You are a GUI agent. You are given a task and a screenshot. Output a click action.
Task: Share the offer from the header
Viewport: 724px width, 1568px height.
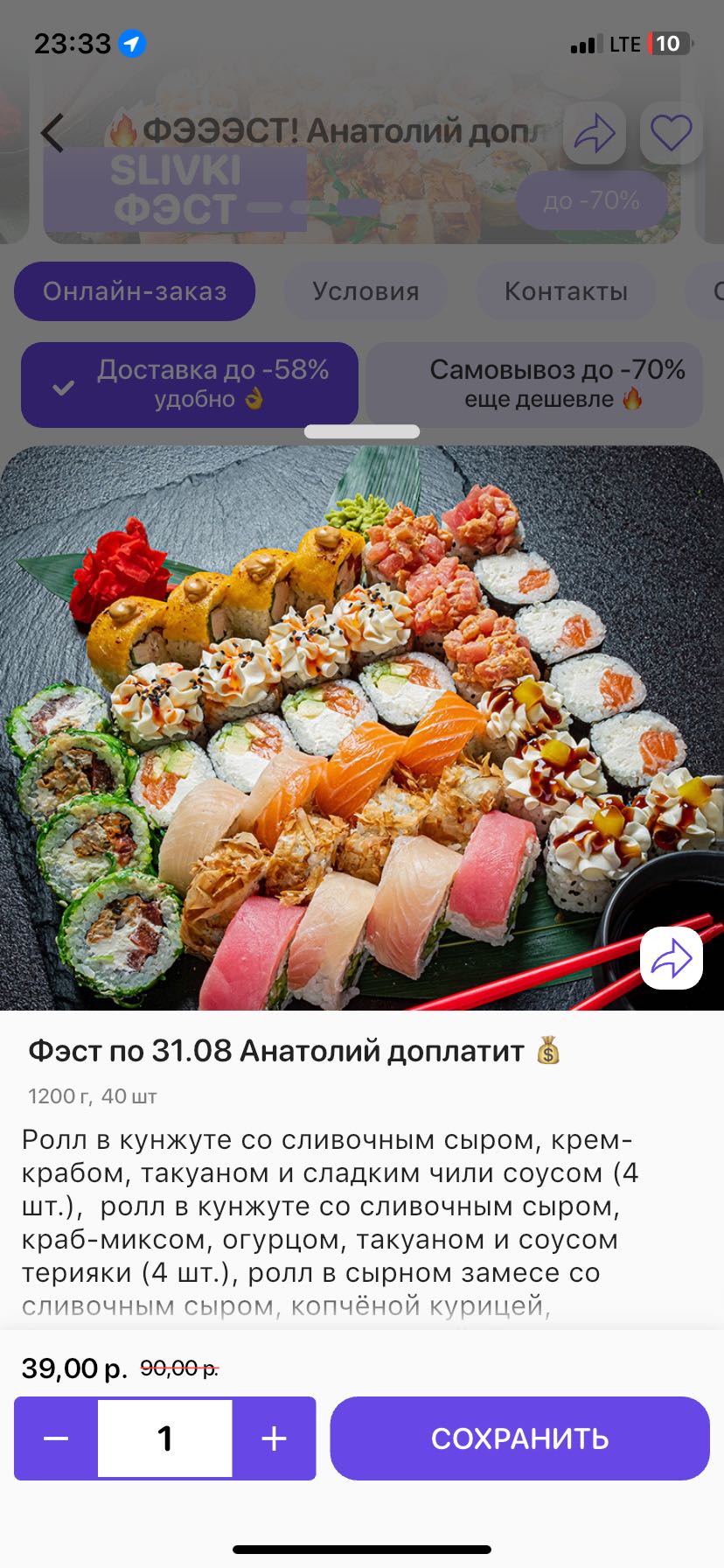tap(595, 134)
